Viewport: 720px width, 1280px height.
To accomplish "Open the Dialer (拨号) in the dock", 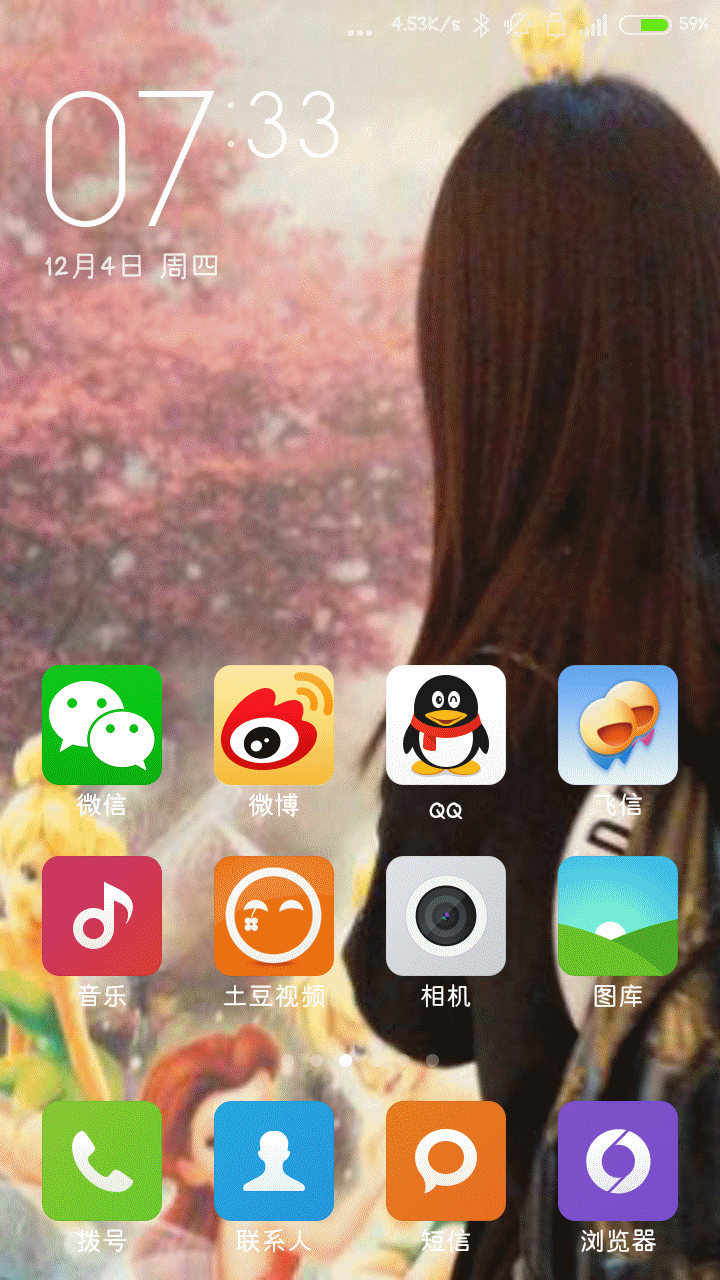I will point(102,1161).
